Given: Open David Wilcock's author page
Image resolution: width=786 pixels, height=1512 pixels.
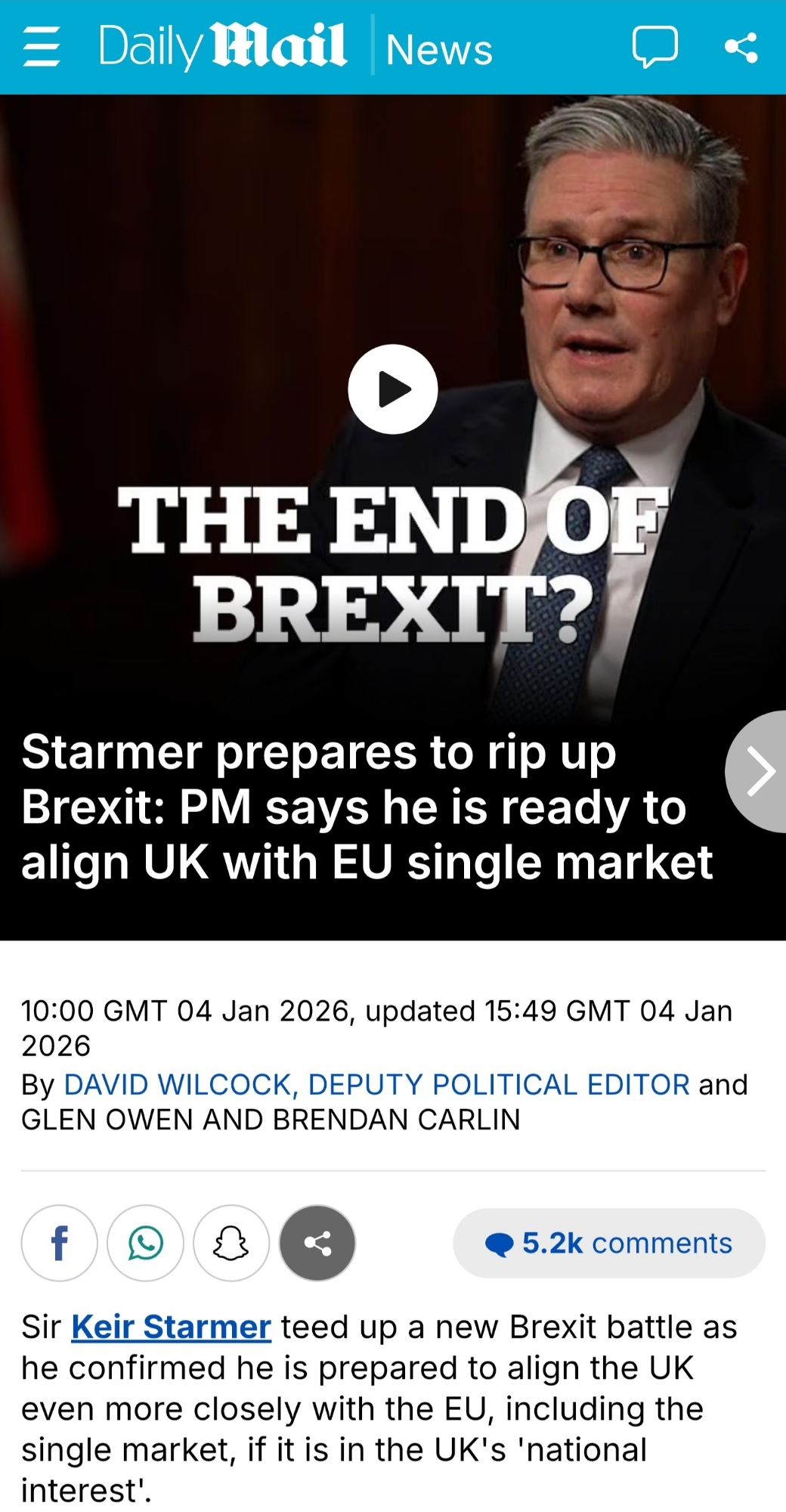Looking at the screenshot, I should [x=376, y=1084].
